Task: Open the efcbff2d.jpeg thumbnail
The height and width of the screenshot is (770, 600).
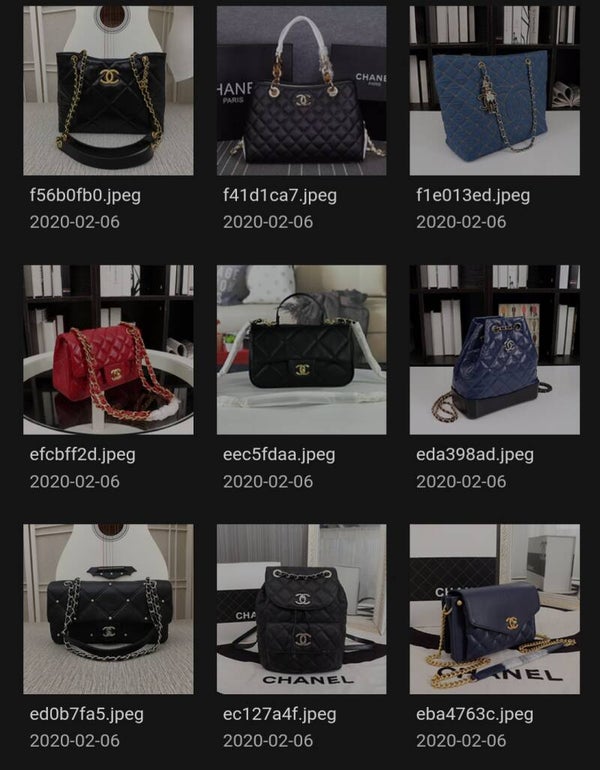Action: (x=108, y=350)
